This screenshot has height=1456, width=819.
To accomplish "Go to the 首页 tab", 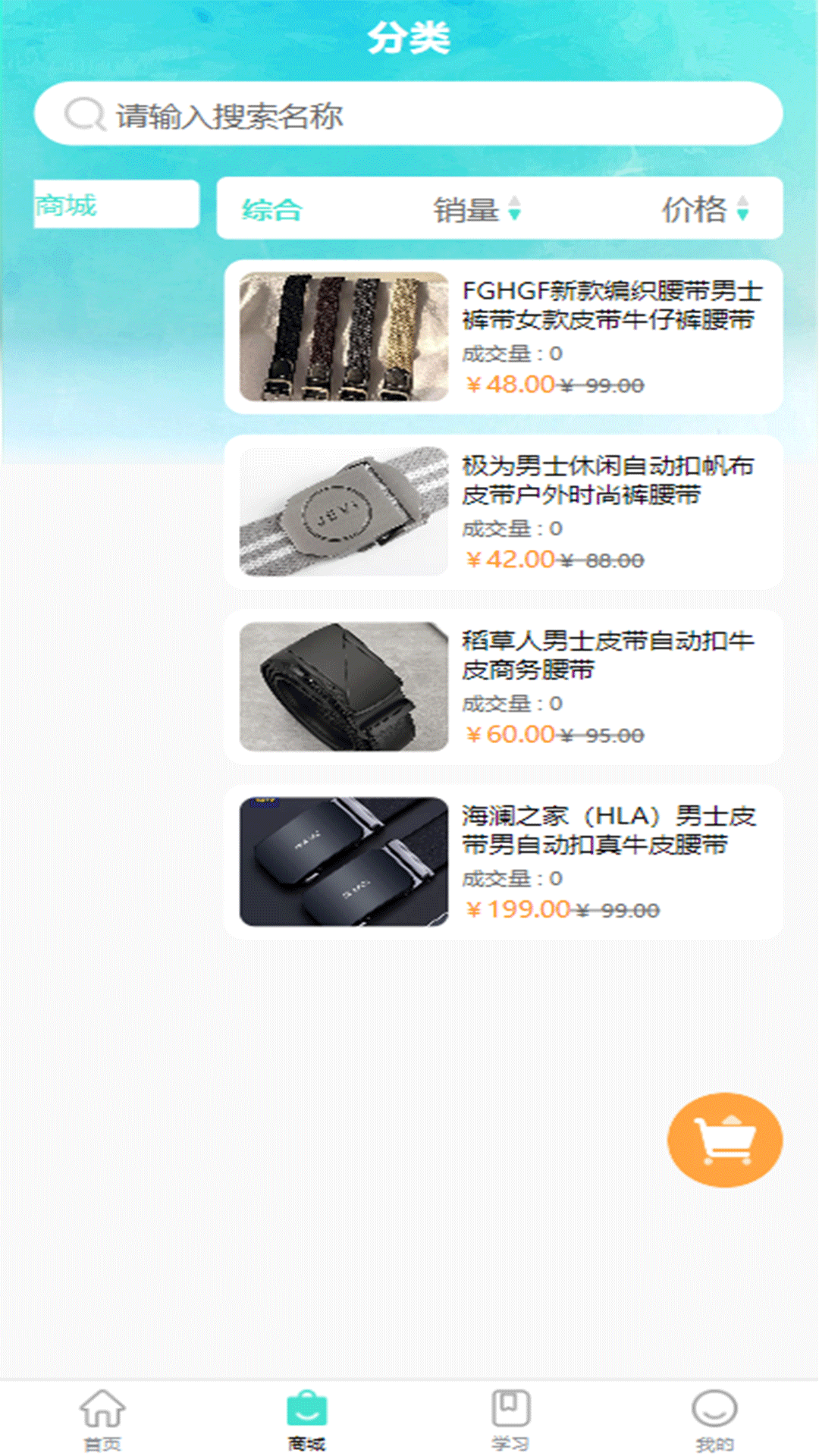I will [102, 1420].
